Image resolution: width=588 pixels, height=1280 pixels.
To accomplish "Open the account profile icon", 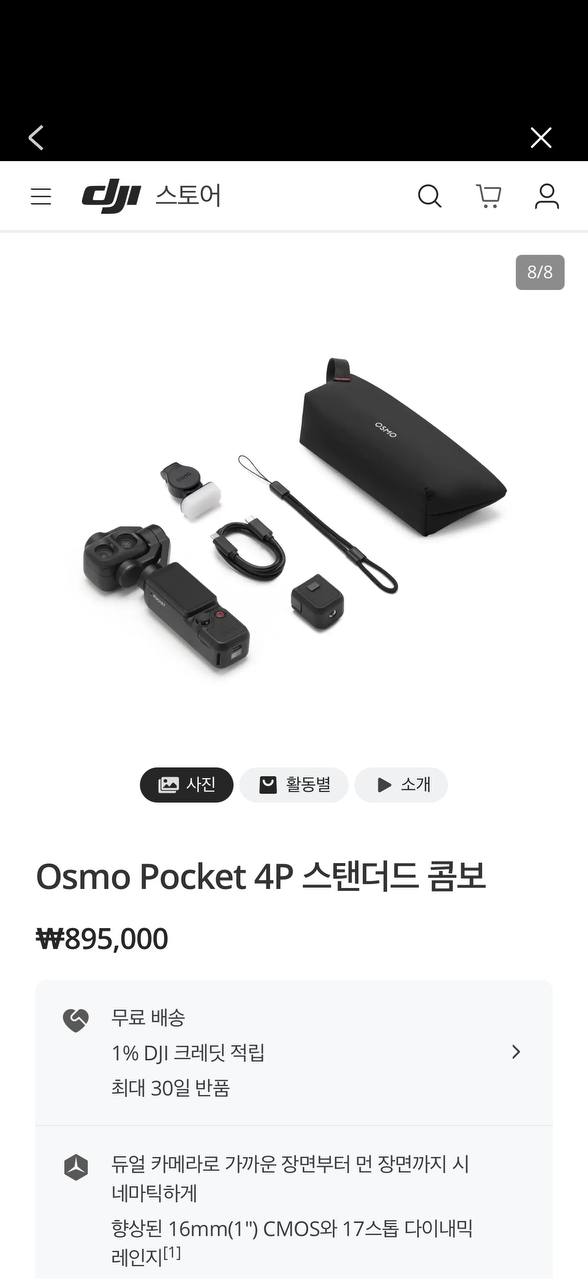I will pyautogui.click(x=547, y=196).
